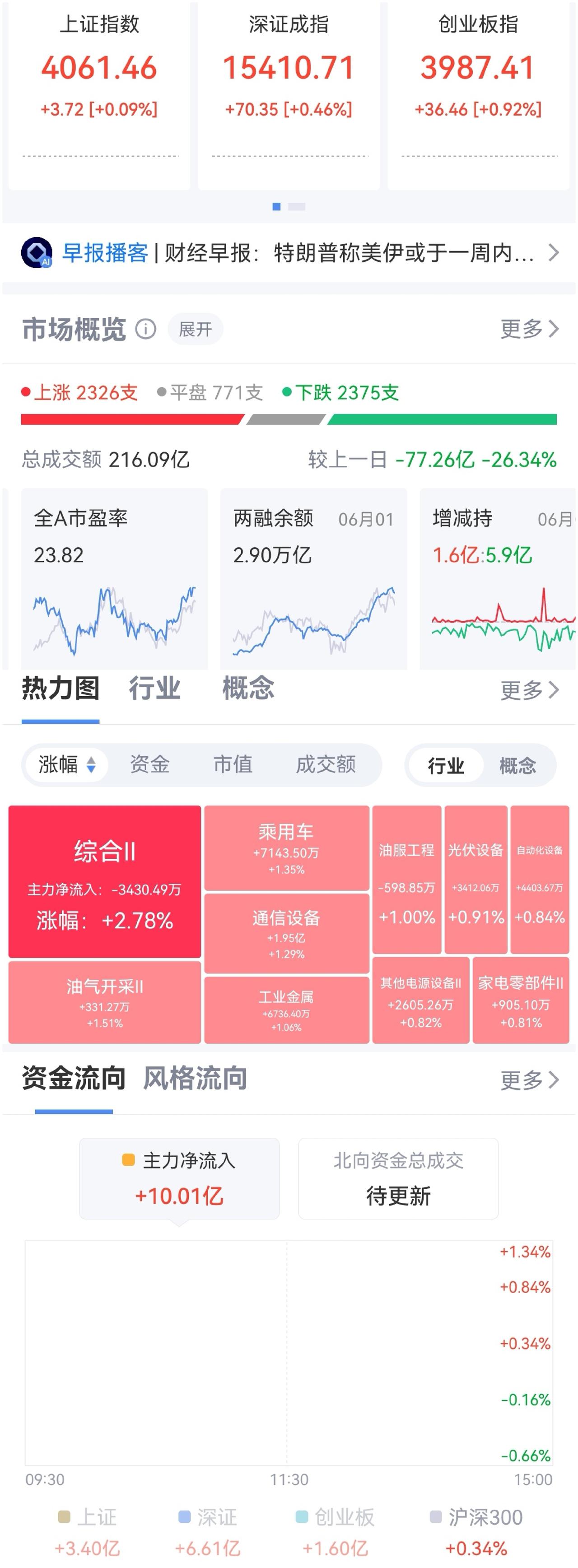Open the 综合II heatmap tile
Image resolution: width=578 pixels, height=1568 pixels.
[105, 881]
